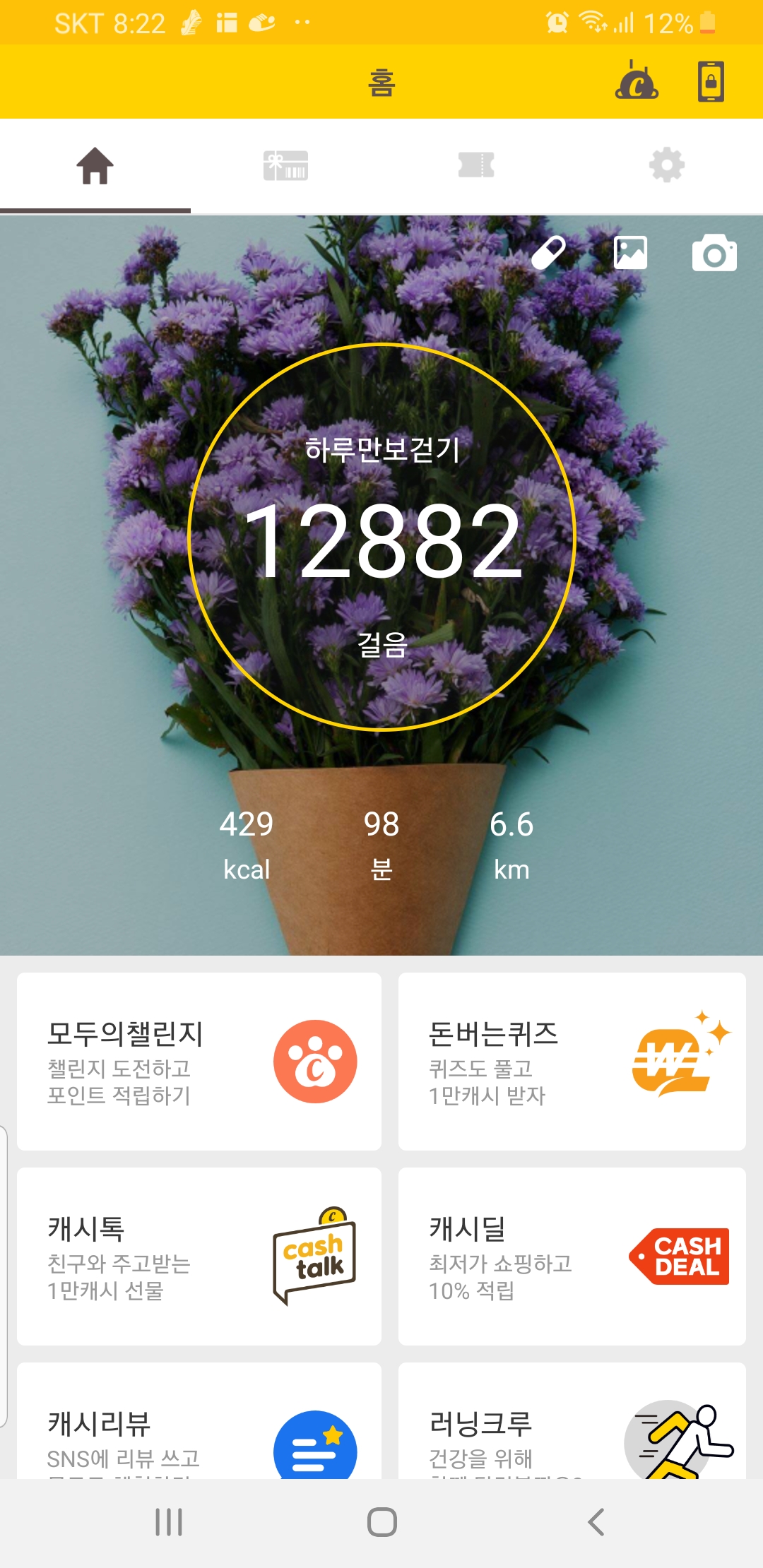The width and height of the screenshot is (763, 1568).
Task: Tap the step count circle showing 12882
Action: pos(381,538)
